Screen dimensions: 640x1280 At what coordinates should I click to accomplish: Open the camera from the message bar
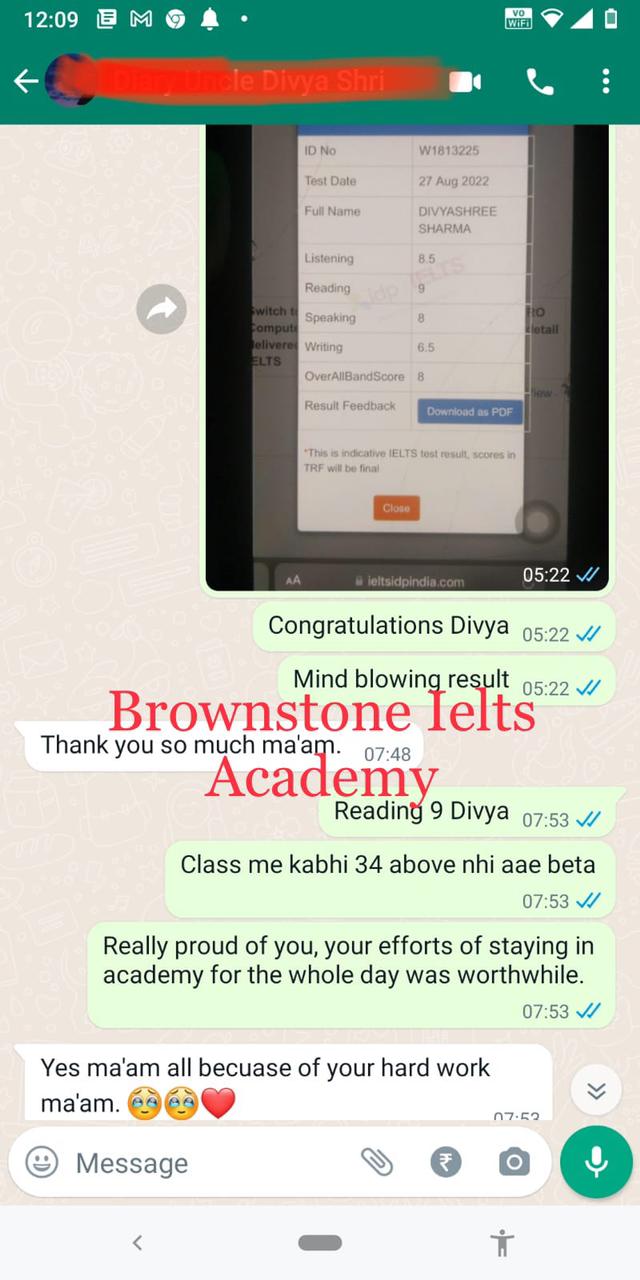click(514, 1162)
